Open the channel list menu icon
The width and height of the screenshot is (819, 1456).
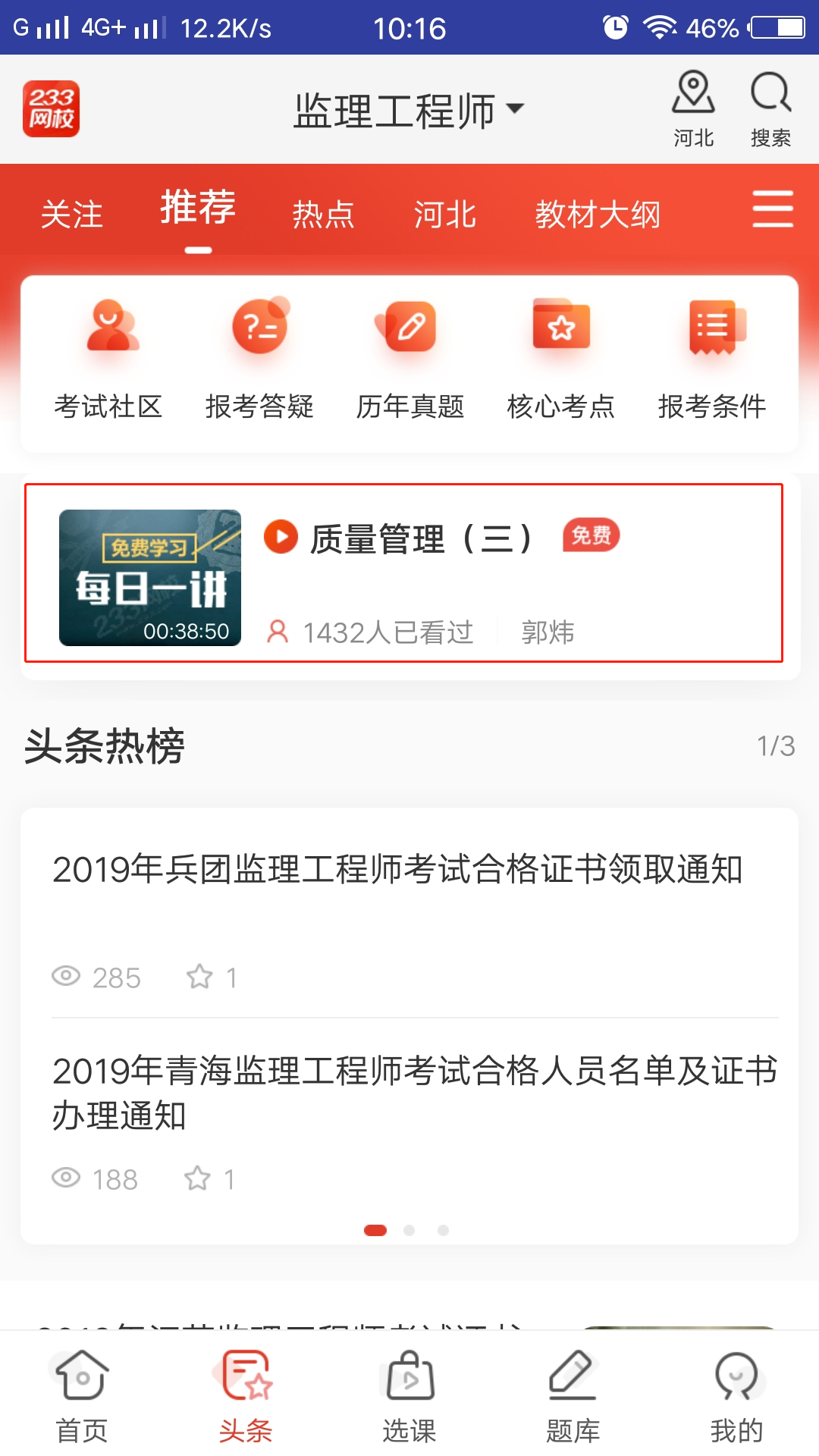pos(773,209)
